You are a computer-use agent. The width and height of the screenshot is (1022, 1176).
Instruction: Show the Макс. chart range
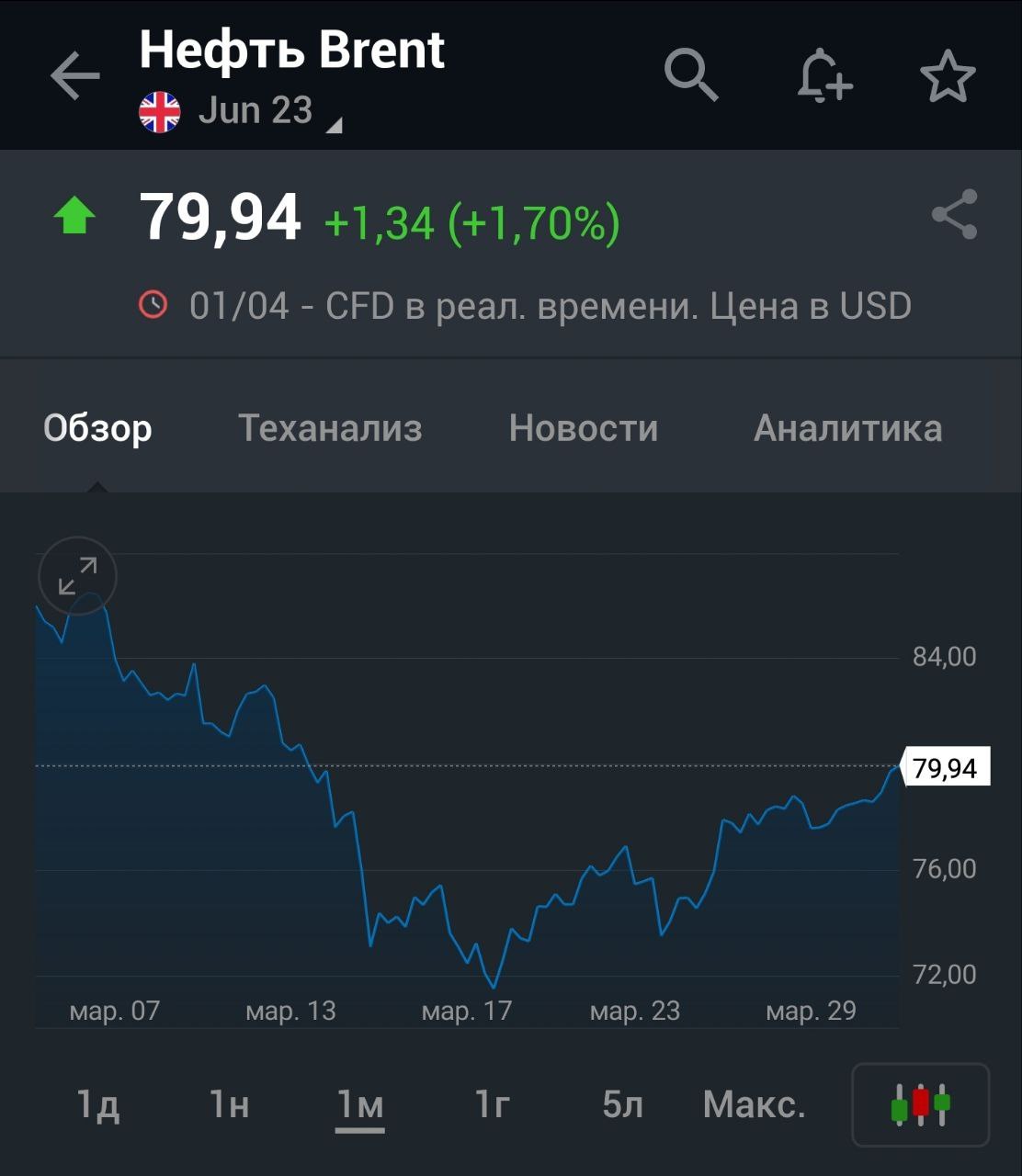click(x=754, y=1104)
